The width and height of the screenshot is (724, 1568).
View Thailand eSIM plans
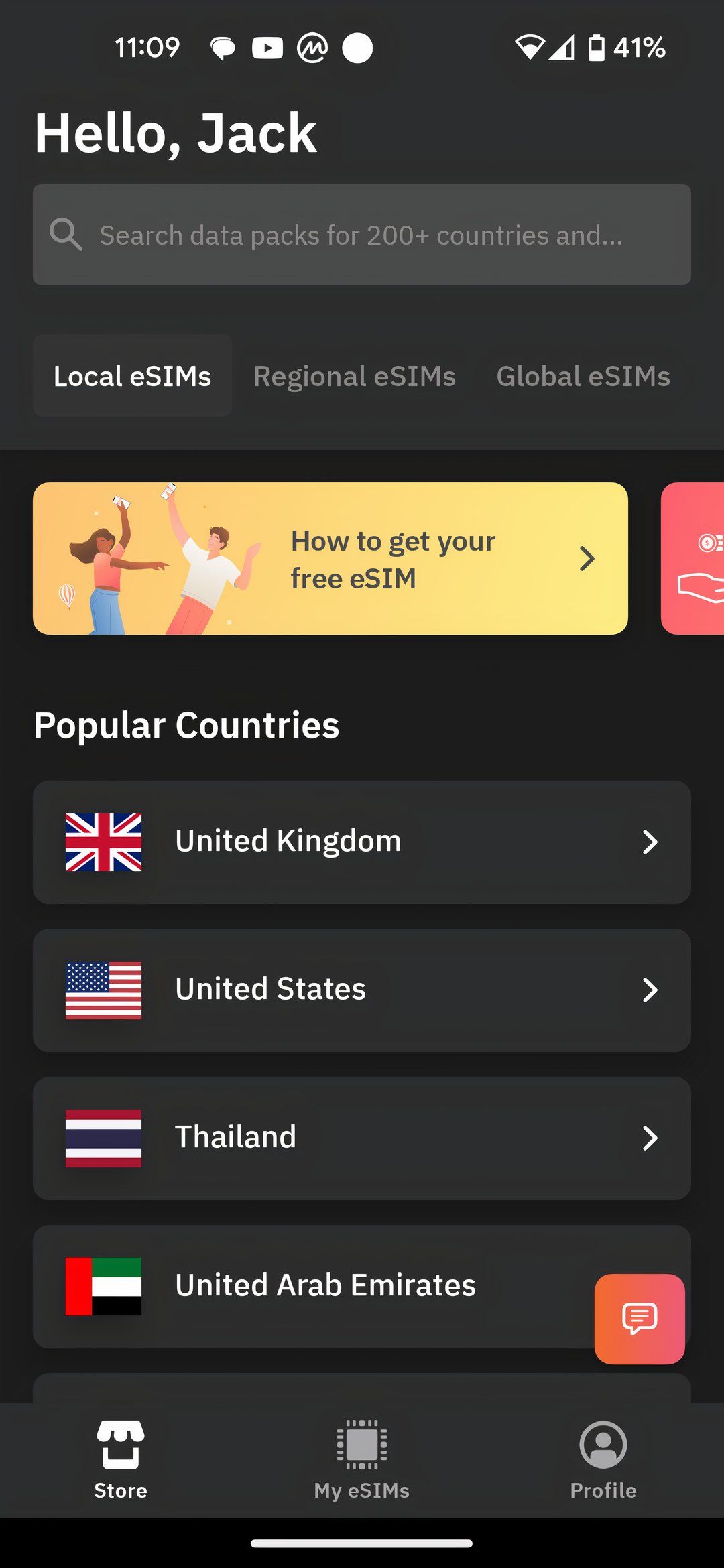[x=362, y=1138]
